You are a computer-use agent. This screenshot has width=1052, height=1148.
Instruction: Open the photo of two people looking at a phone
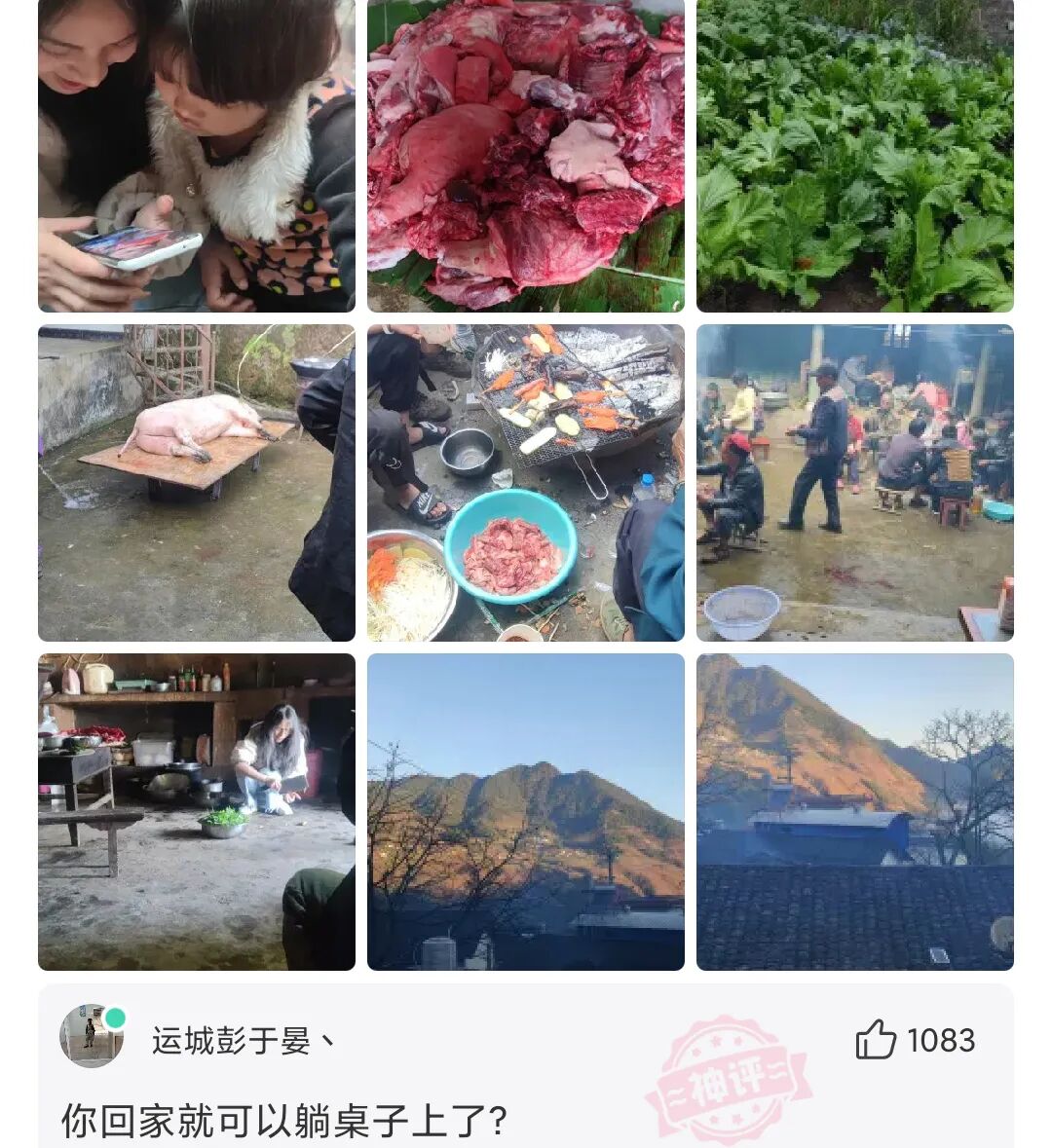click(196, 156)
